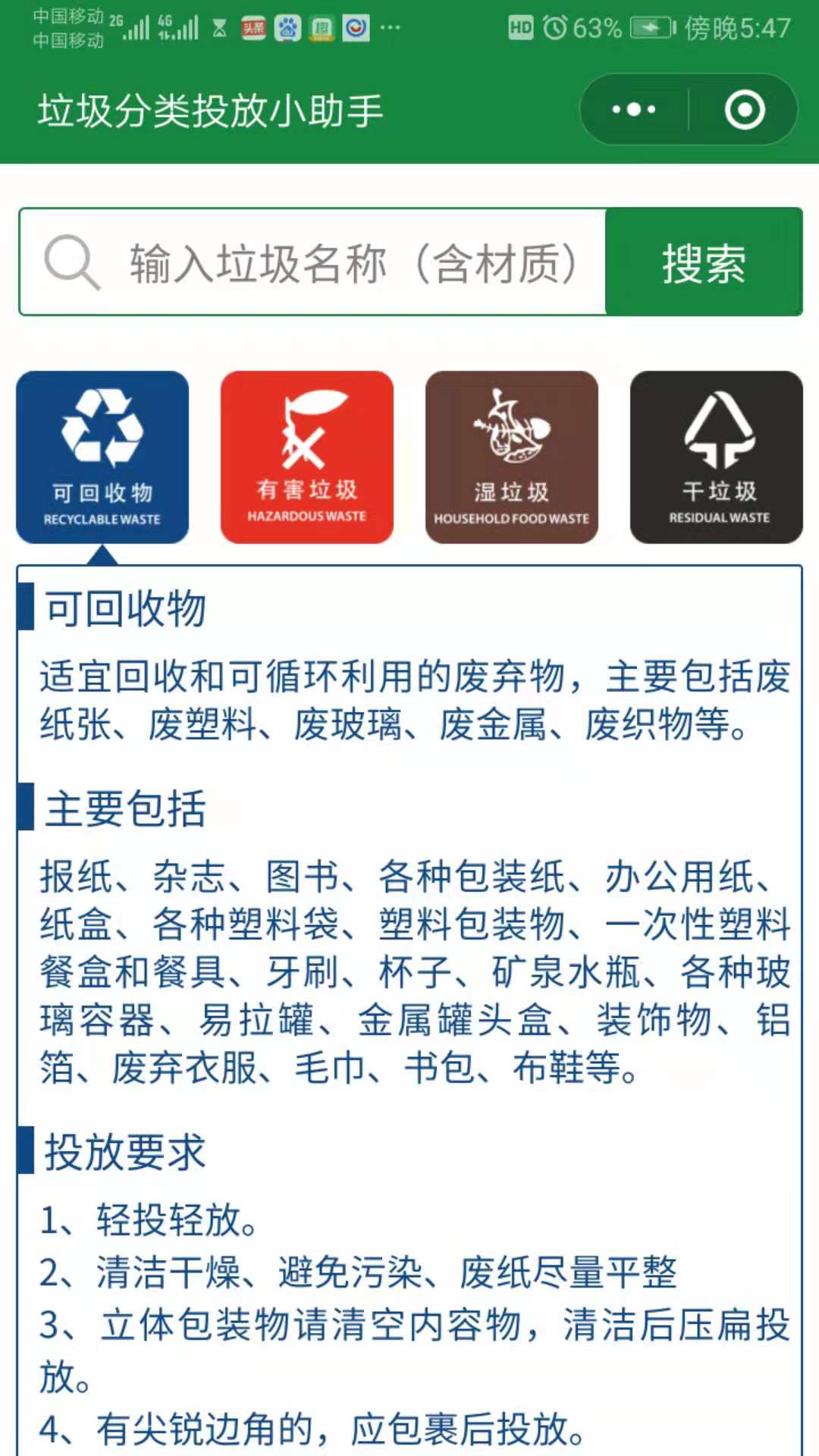Switch to the 干垃圾 residual waste tab
Viewport: 819px width, 1456px height.
(717, 457)
